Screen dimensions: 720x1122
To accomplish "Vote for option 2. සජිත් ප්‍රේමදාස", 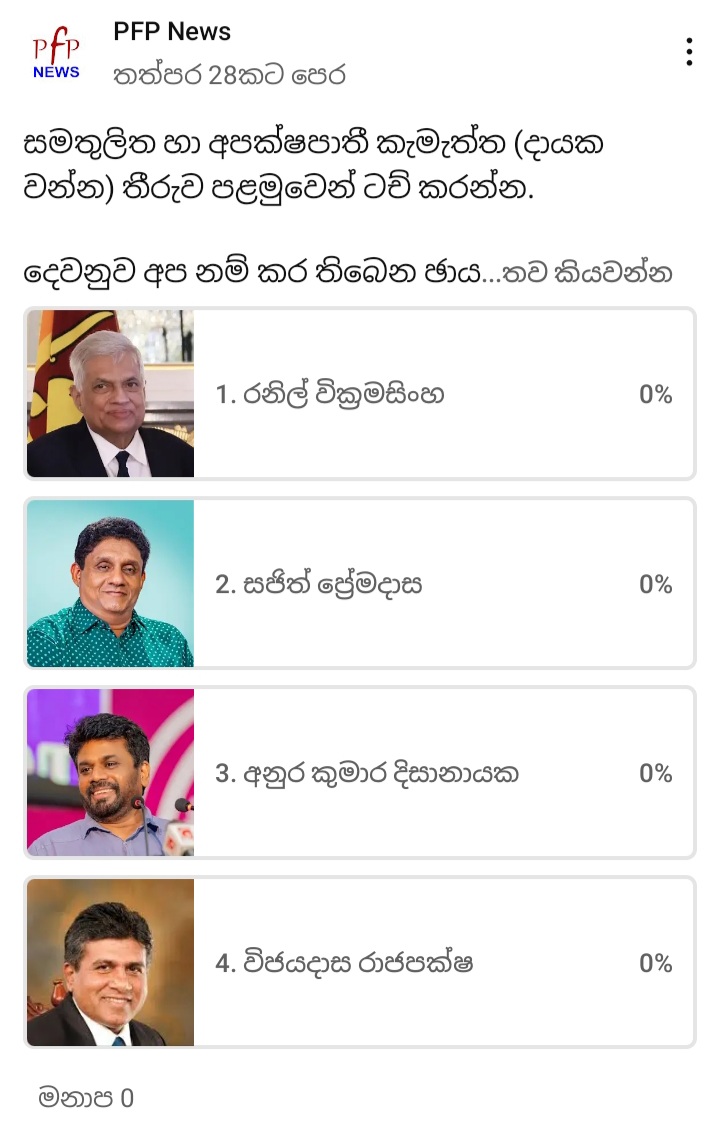I will [360, 583].
